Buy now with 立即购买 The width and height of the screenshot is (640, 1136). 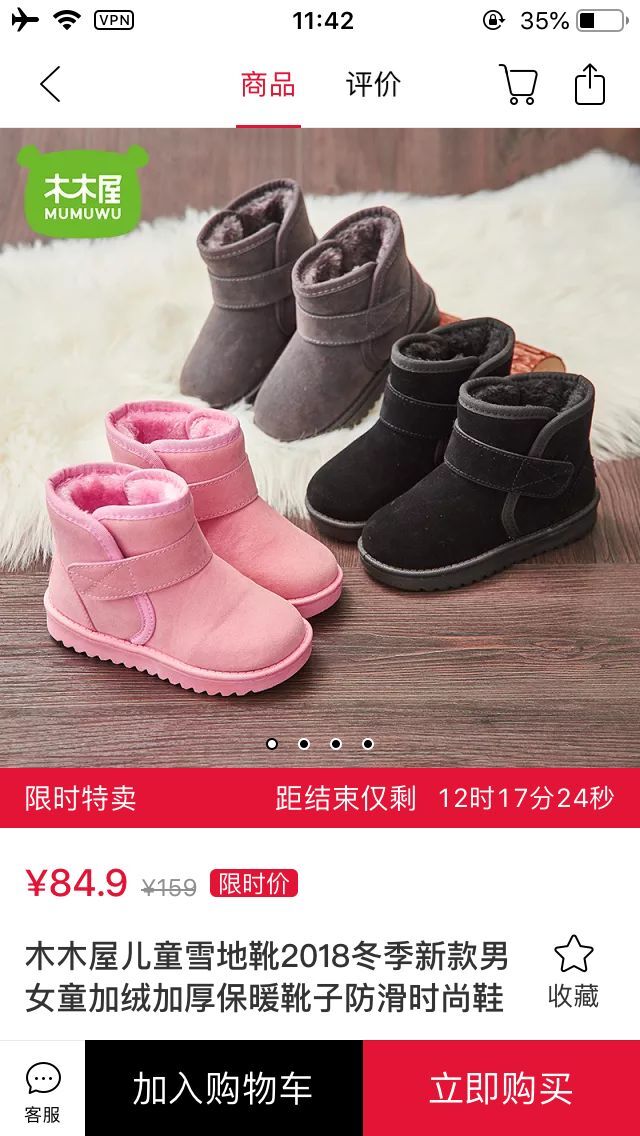(x=501, y=1089)
